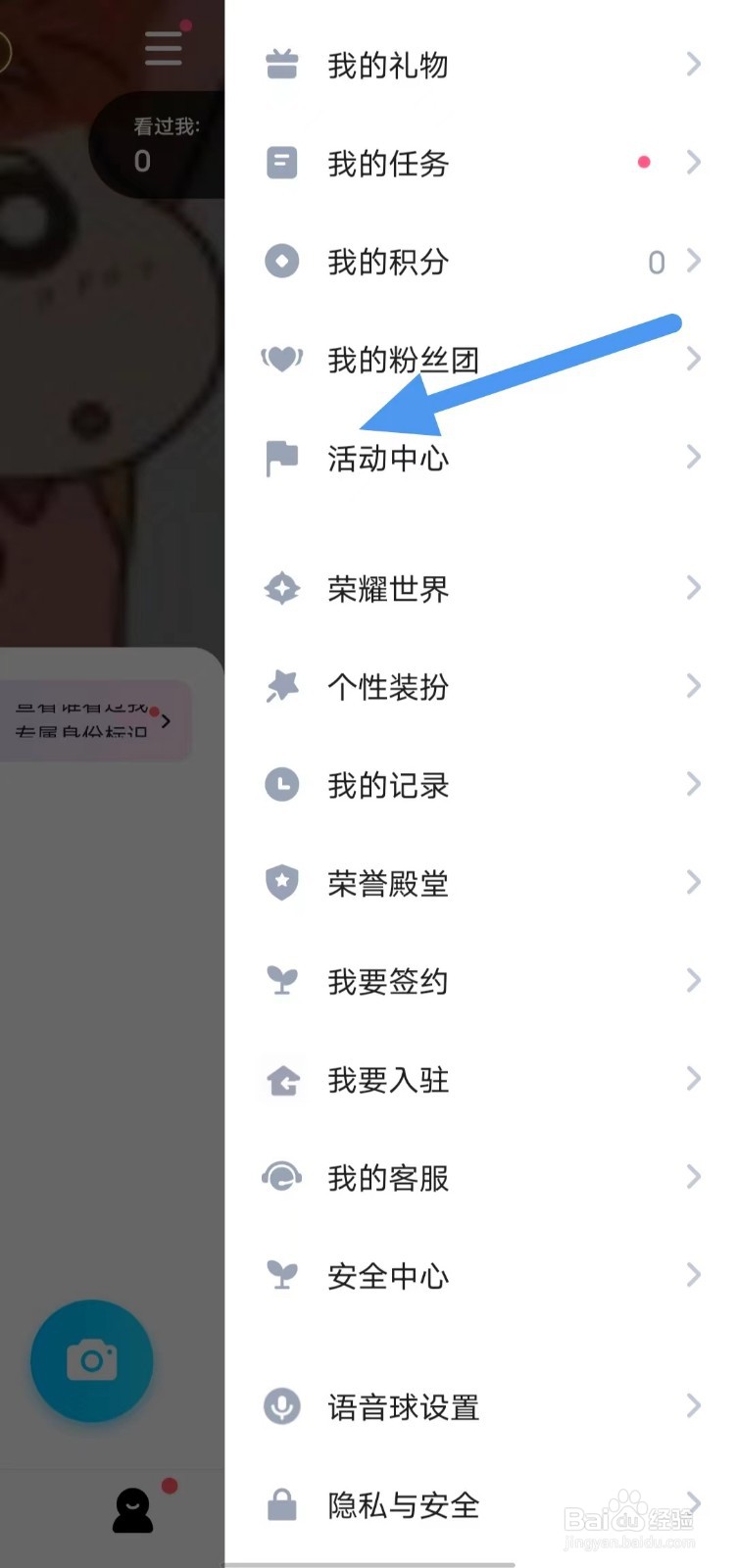Open the pink 专属身份标识 banner chevron
This screenshot has height=1568, width=736.
coord(167,720)
